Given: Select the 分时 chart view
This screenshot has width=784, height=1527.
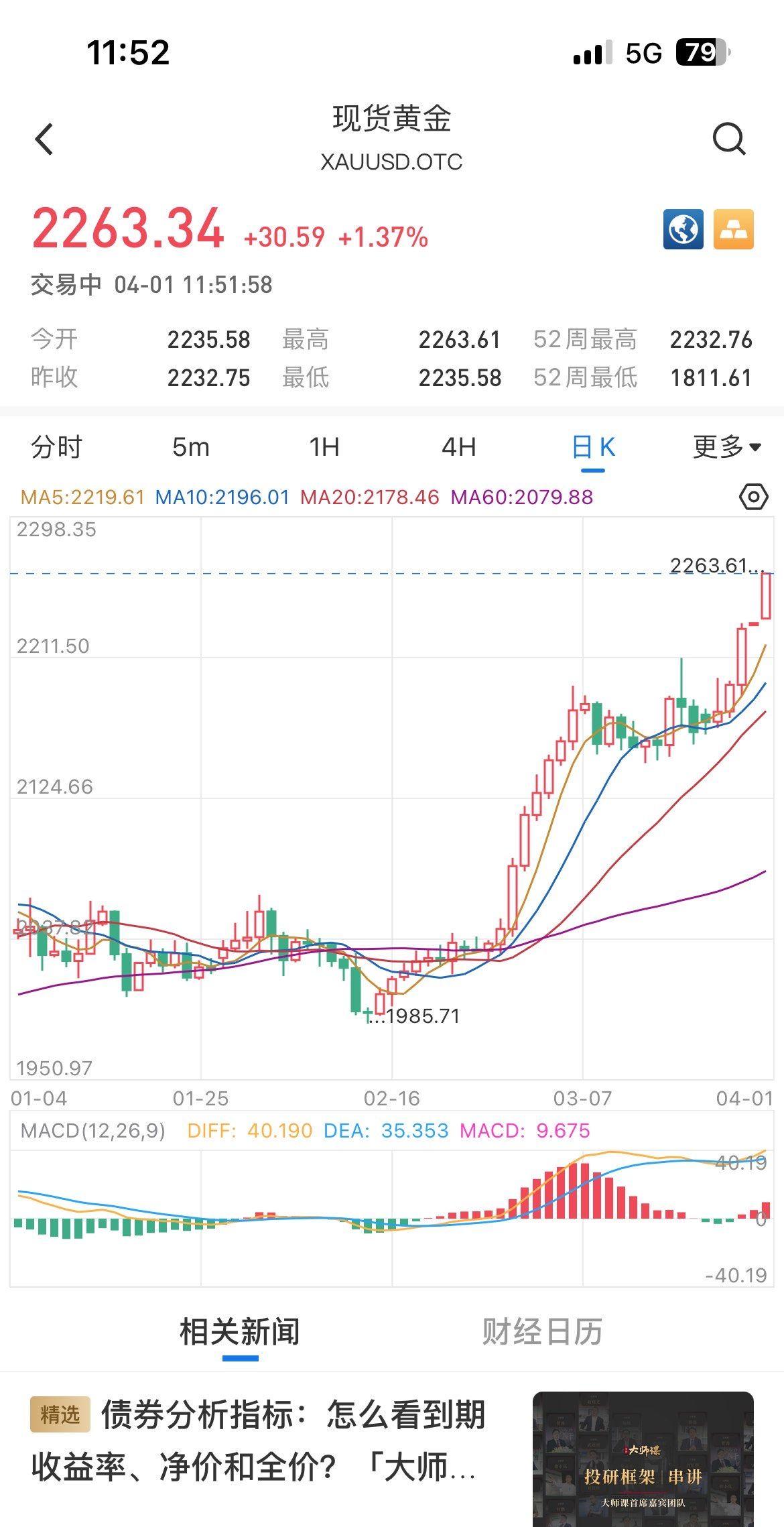Looking at the screenshot, I should [x=56, y=447].
